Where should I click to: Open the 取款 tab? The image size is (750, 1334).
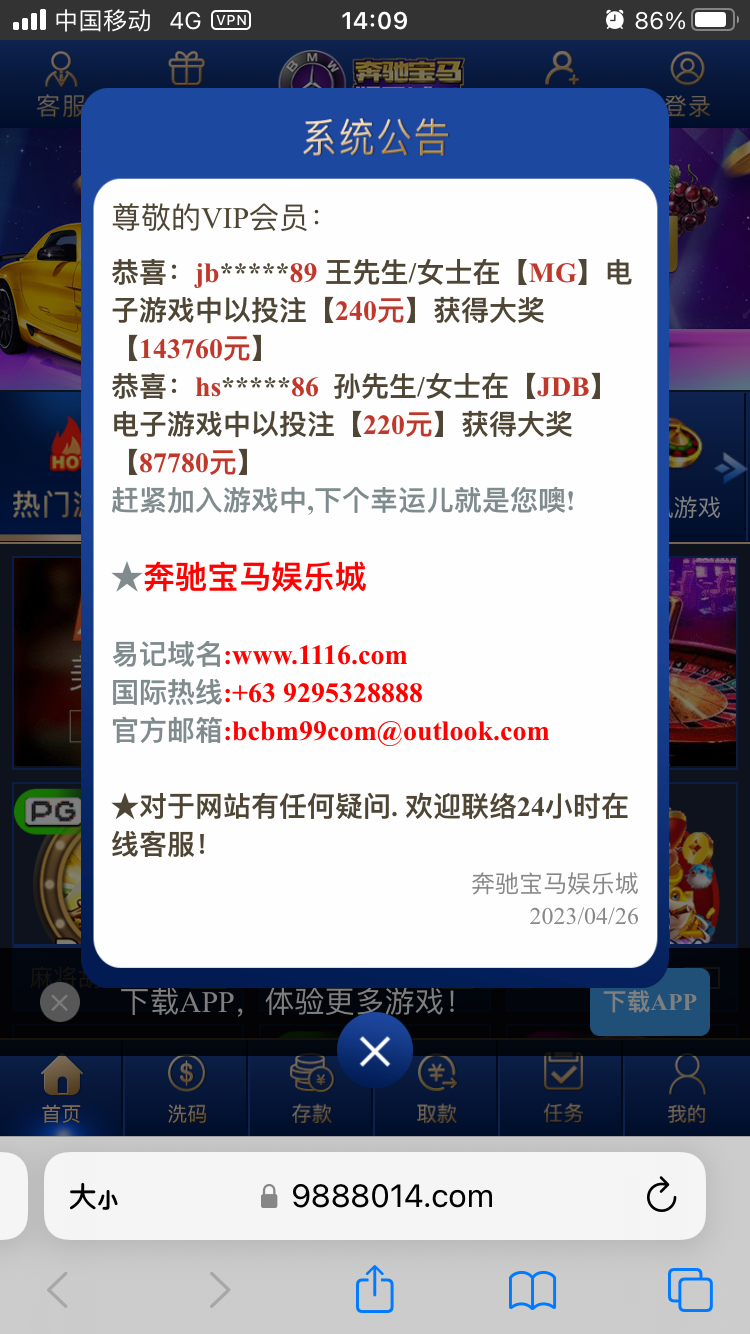pyautogui.click(x=437, y=1091)
